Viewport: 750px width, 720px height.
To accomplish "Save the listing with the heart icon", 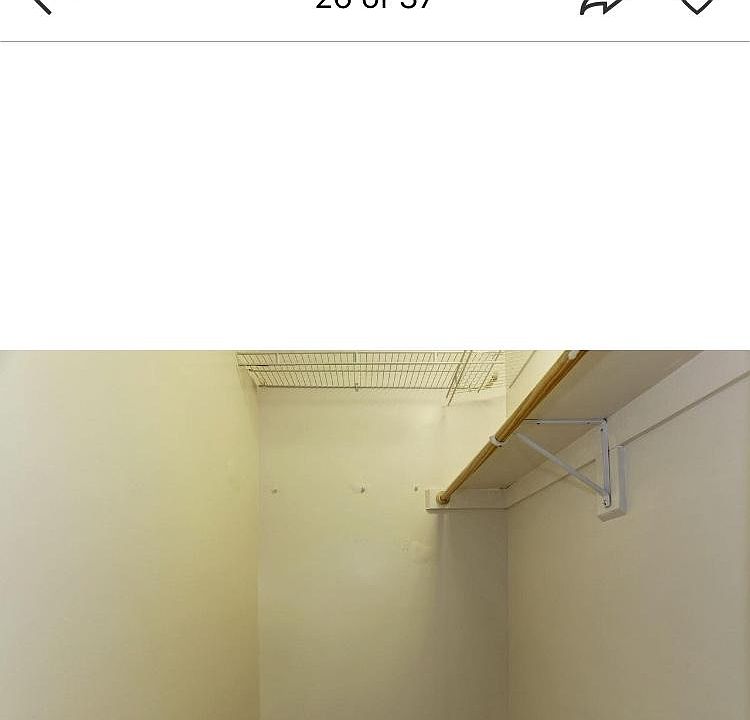I will [x=697, y=6].
